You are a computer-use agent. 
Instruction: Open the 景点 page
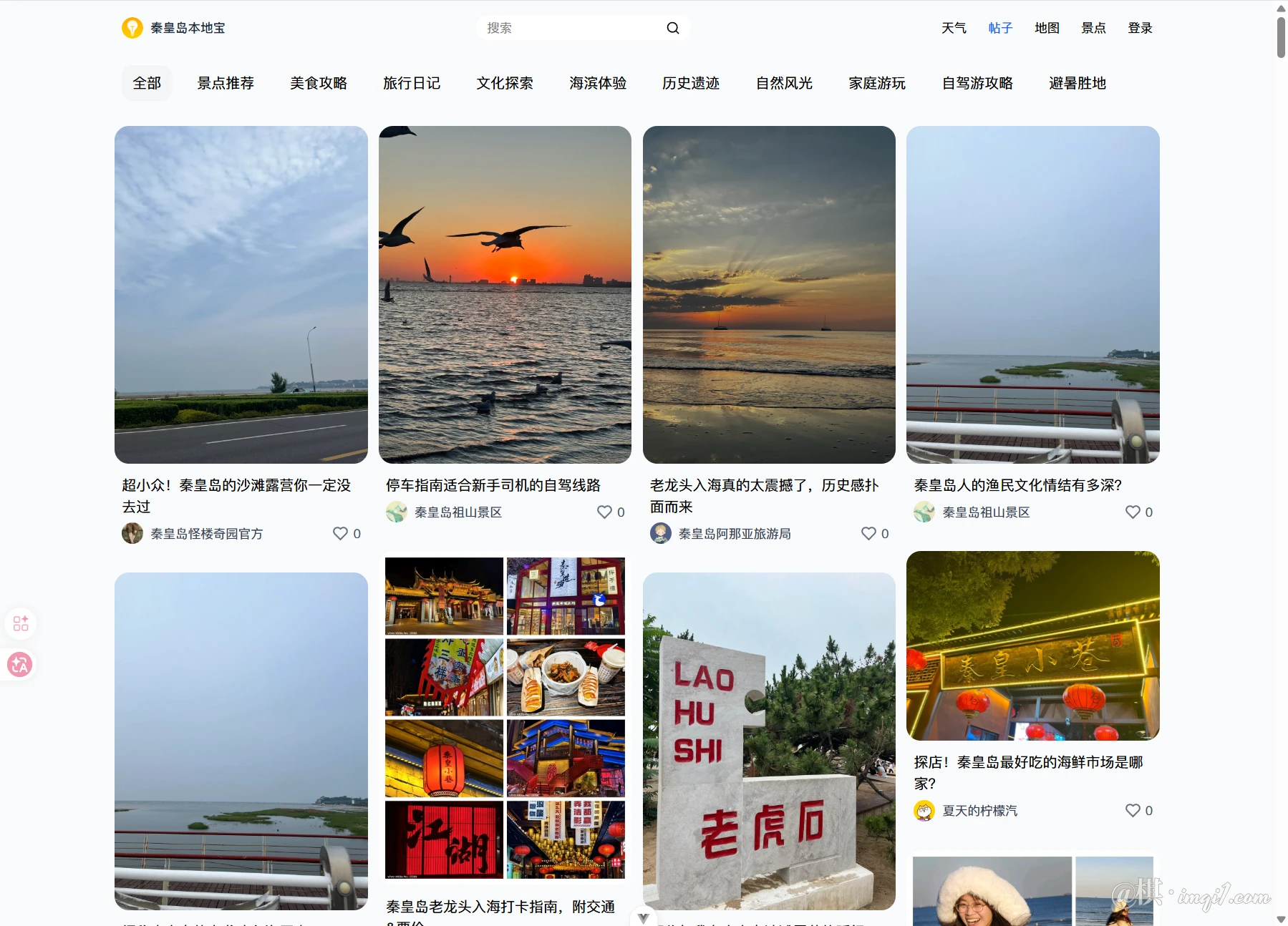[1093, 28]
